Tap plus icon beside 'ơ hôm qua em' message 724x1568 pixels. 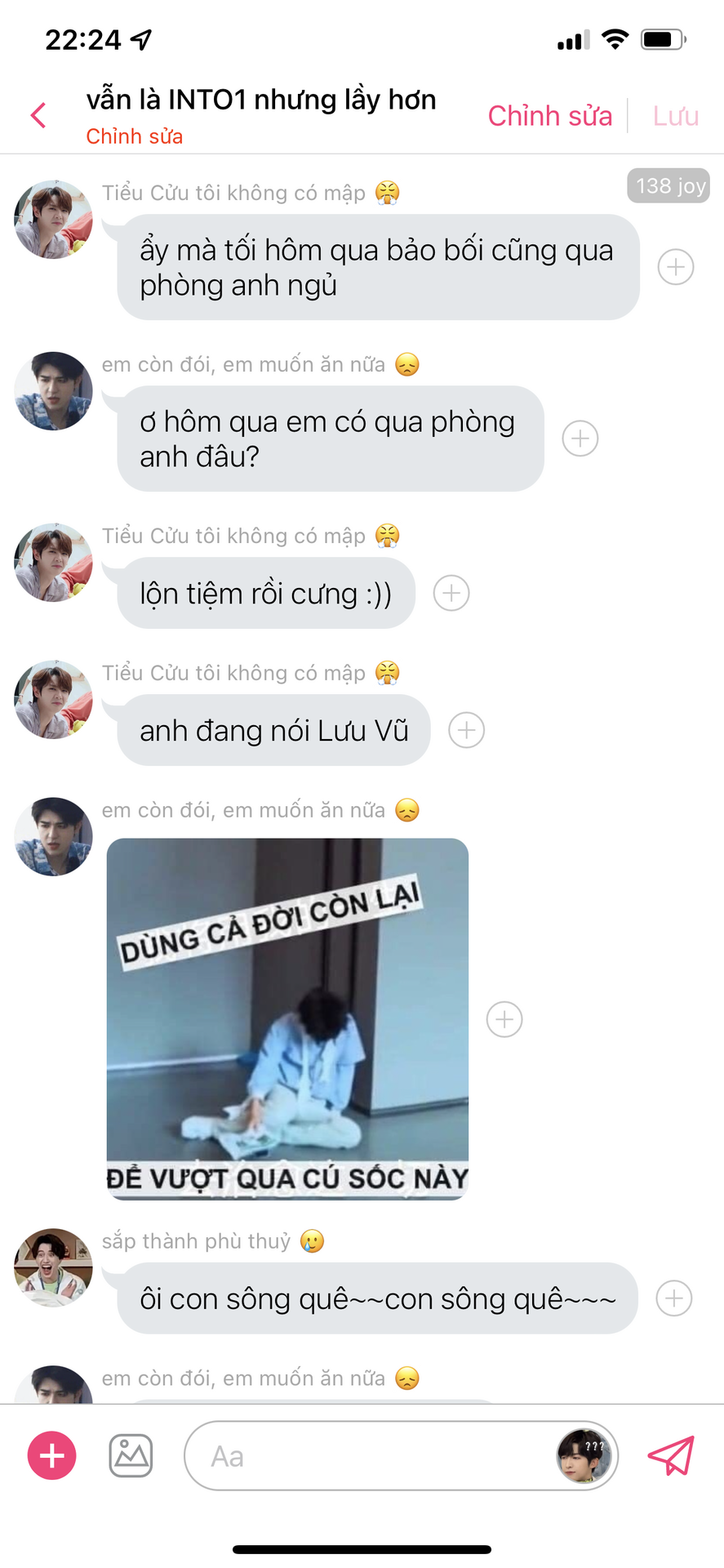pos(580,439)
